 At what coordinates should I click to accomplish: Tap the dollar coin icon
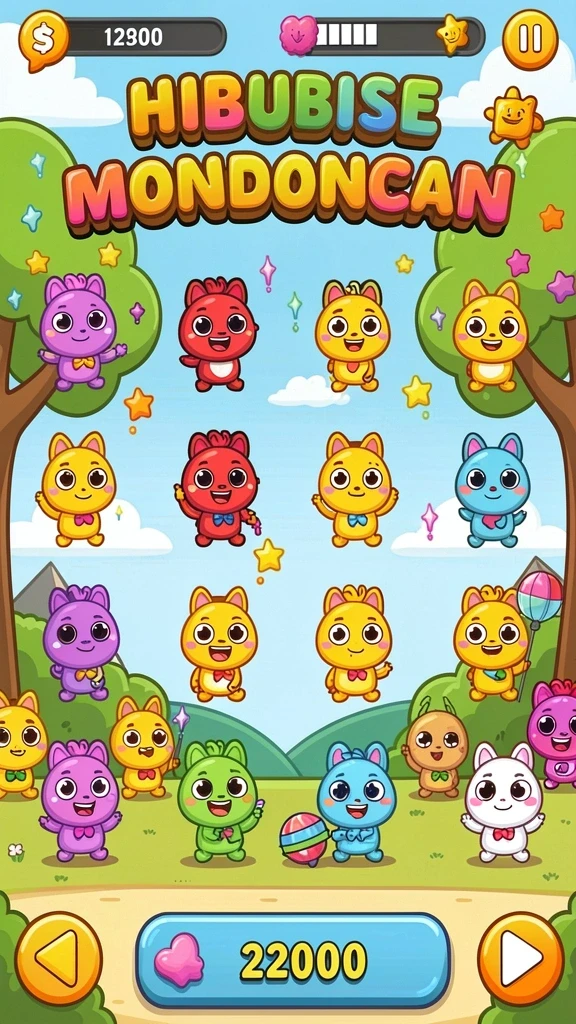pyautogui.click(x=43, y=41)
